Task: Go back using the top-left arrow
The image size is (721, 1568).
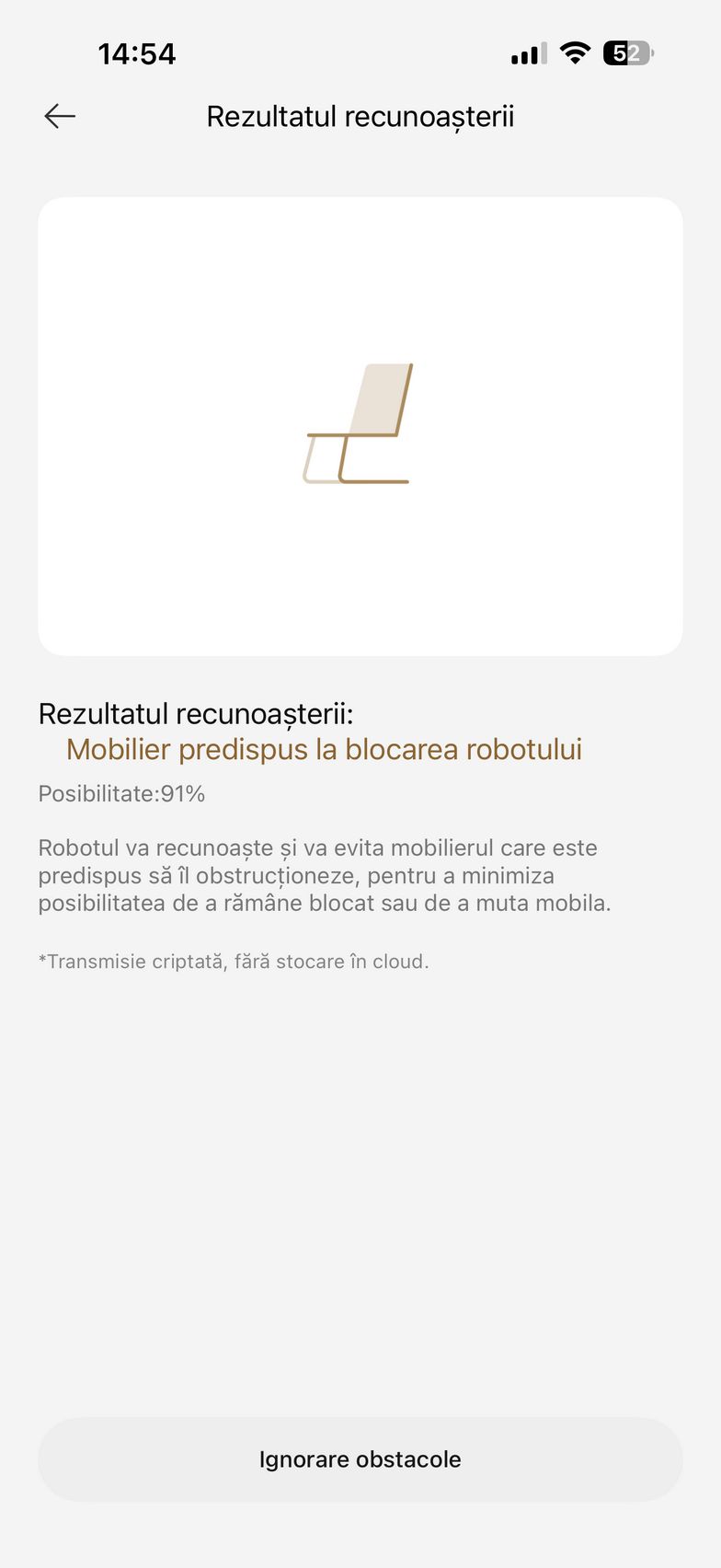Action: 60,116
